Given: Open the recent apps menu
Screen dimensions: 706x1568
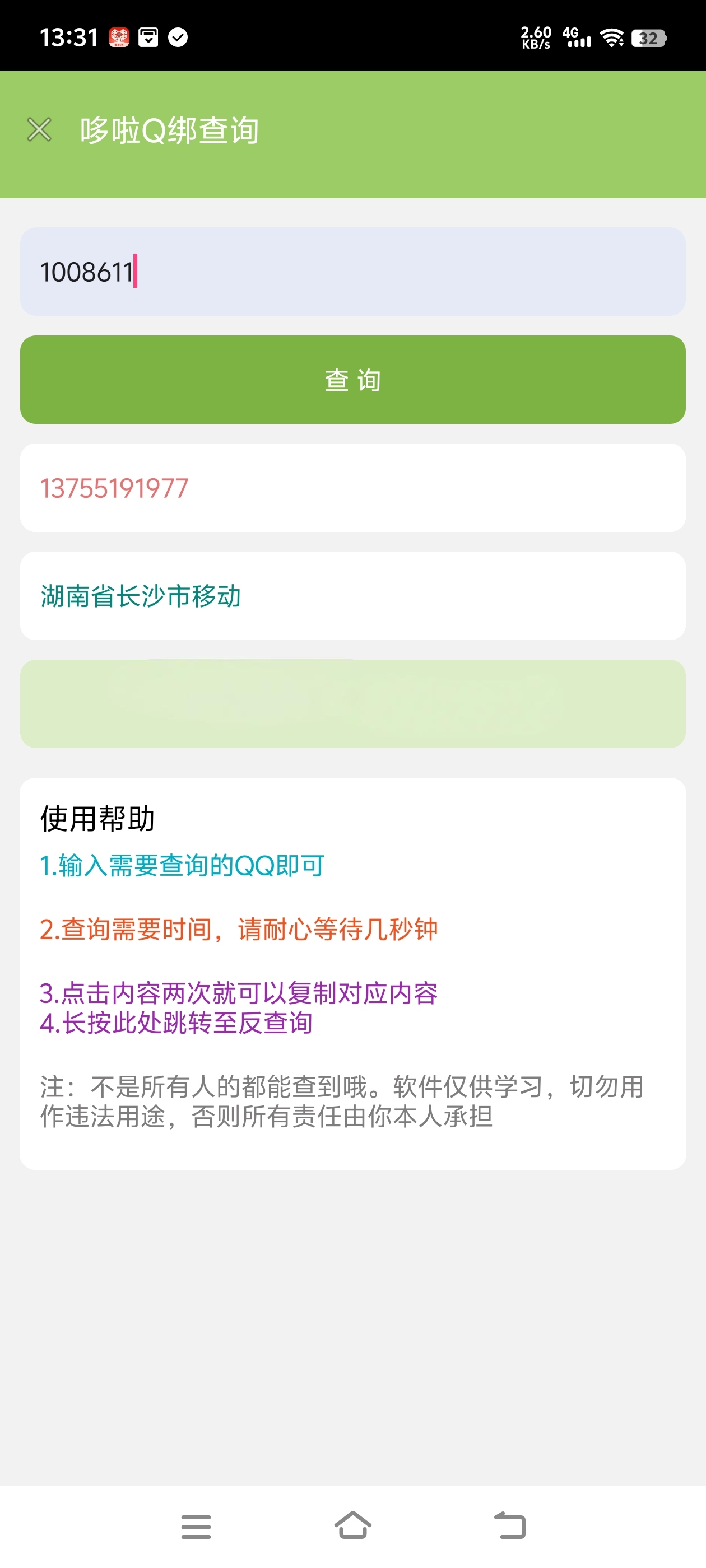Looking at the screenshot, I should point(196,1527).
